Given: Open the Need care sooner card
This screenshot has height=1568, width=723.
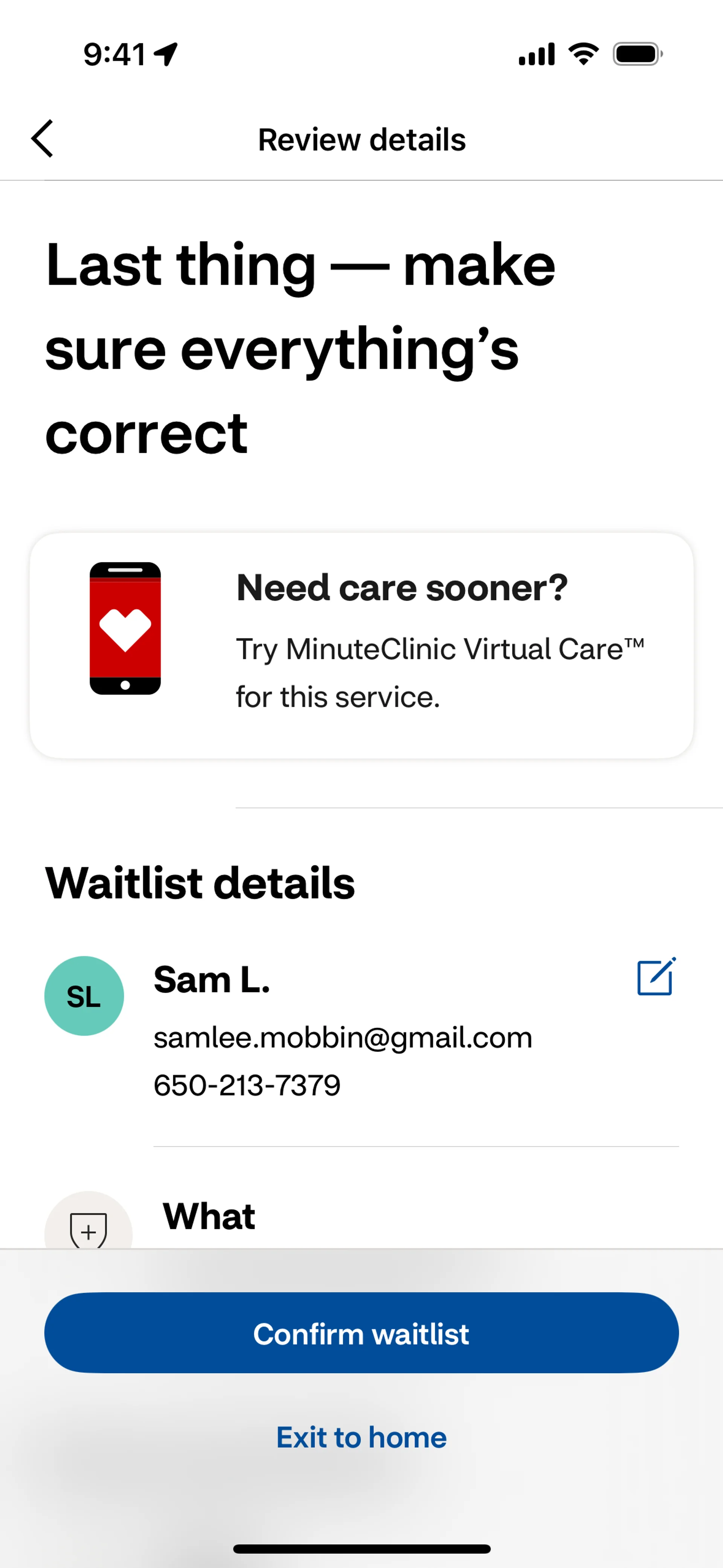Looking at the screenshot, I should (x=361, y=645).
